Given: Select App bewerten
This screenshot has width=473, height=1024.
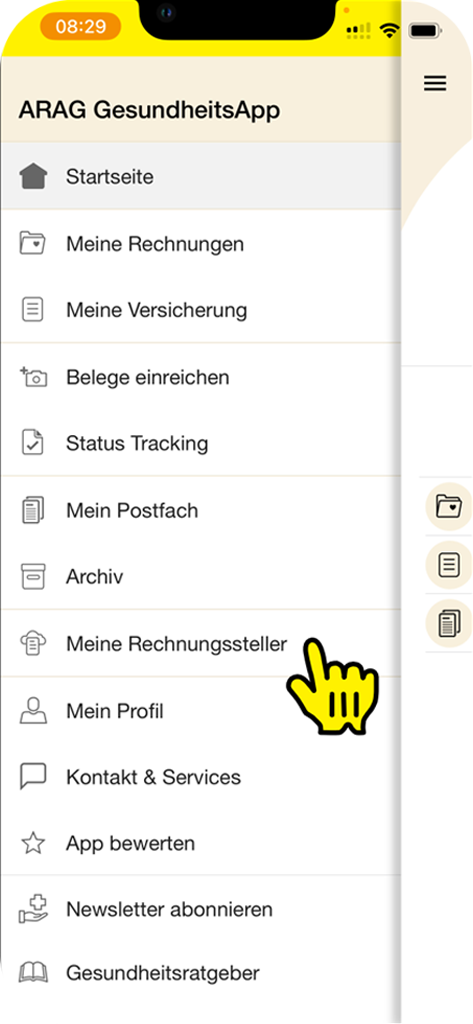Looking at the screenshot, I should tap(201, 843).
